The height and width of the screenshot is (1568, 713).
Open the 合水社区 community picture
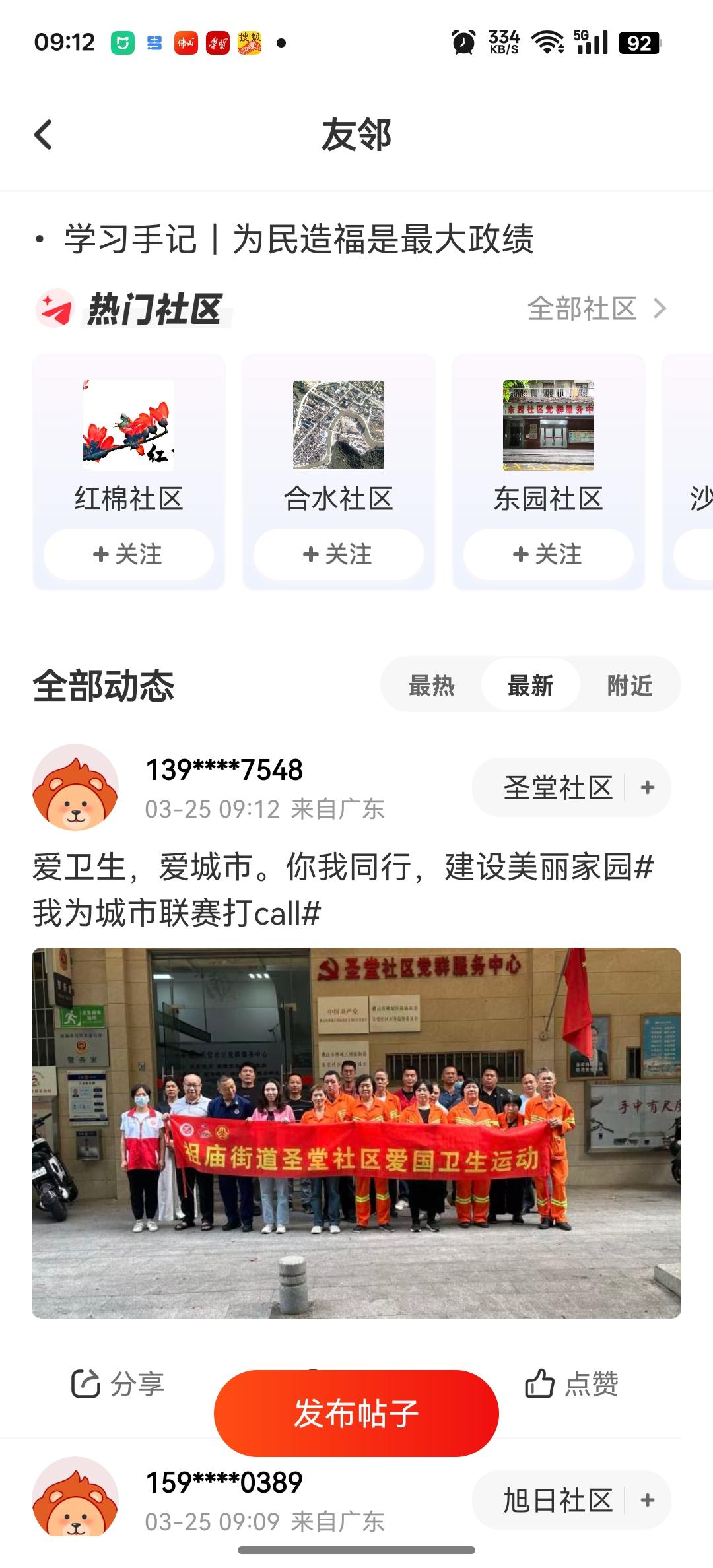click(339, 425)
